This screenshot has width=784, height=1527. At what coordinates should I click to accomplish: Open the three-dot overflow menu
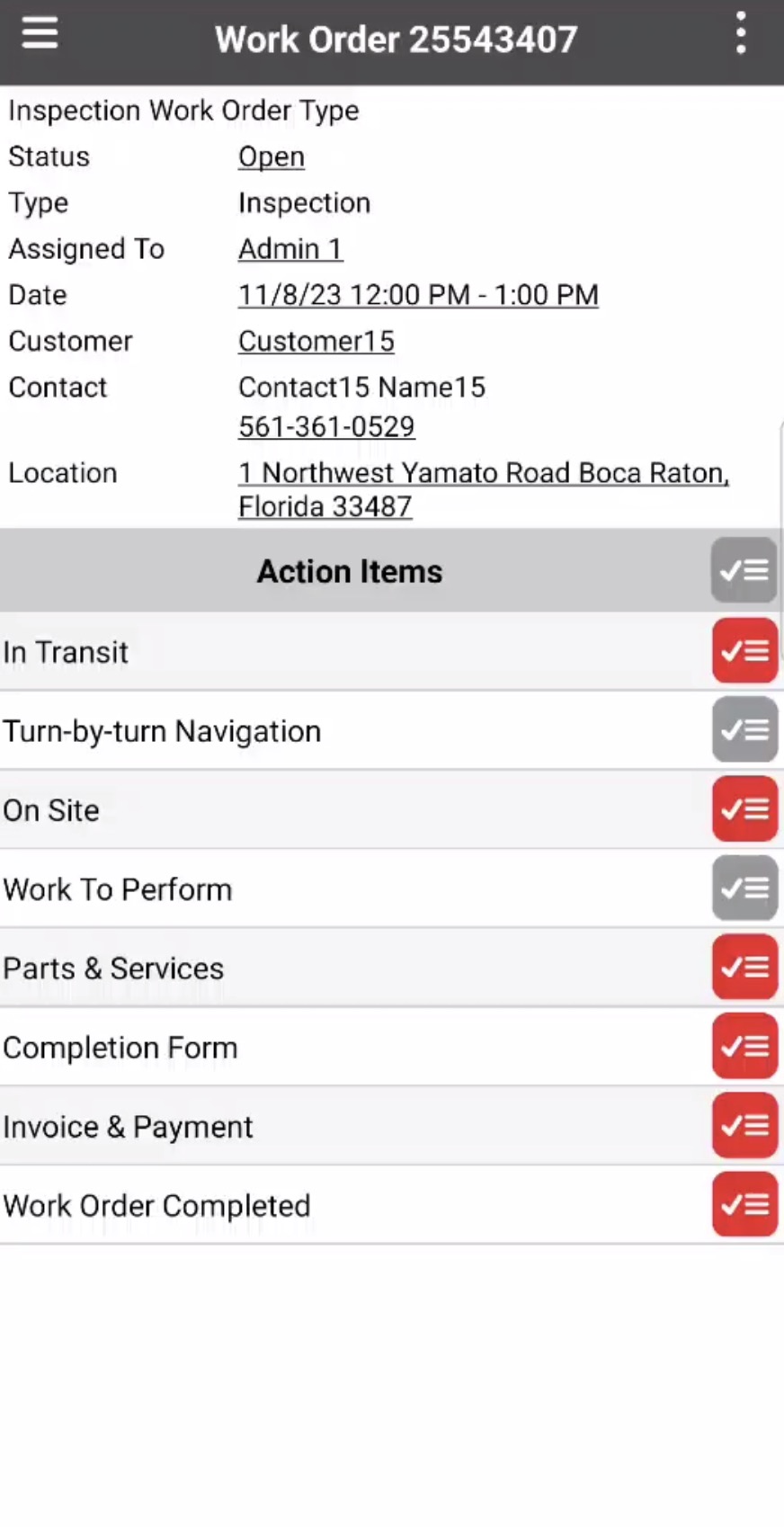coord(740,35)
